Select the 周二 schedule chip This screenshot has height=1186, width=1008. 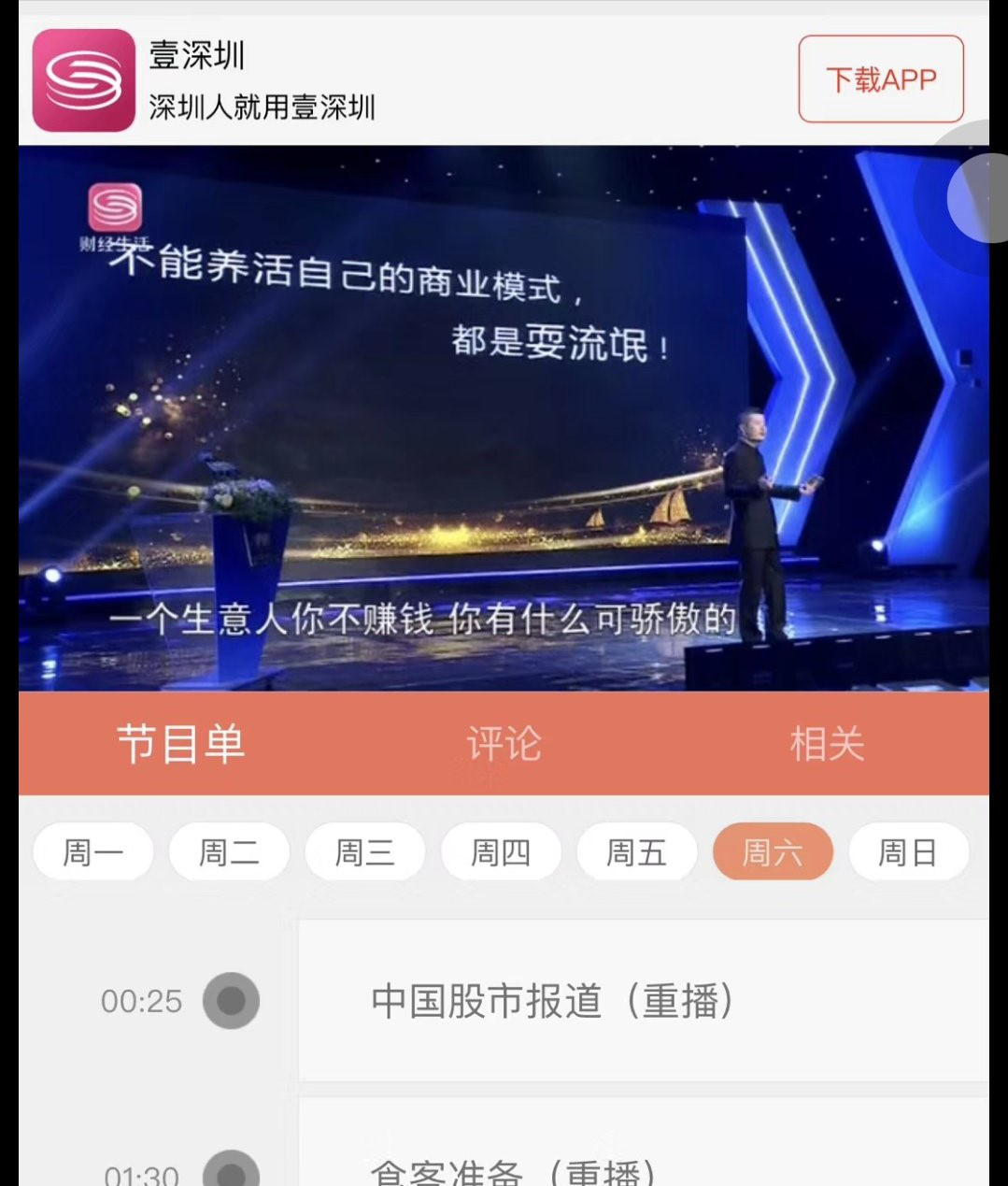[229, 851]
